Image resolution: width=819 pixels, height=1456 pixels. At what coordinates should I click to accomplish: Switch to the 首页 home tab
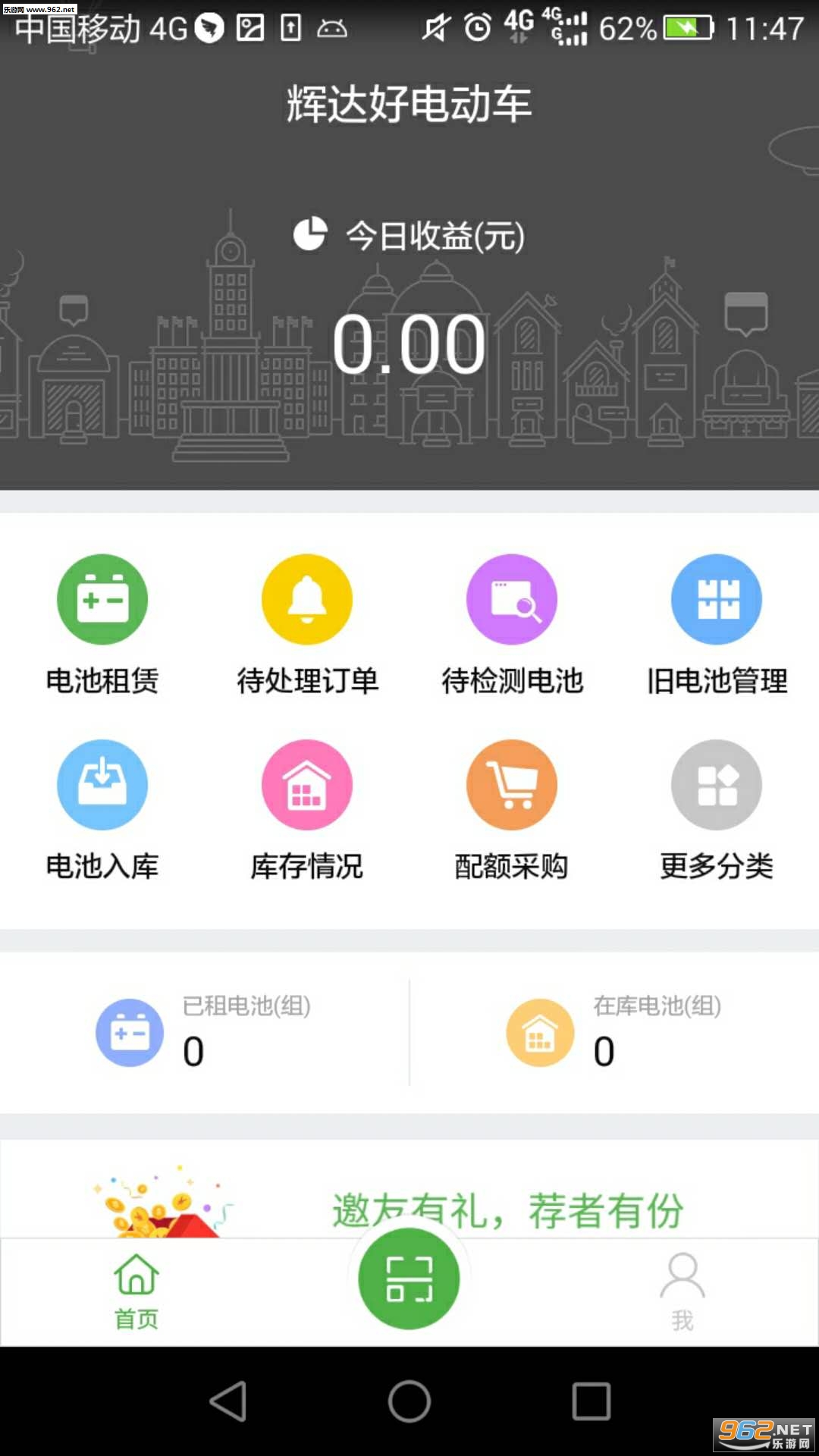pyautogui.click(x=136, y=1291)
